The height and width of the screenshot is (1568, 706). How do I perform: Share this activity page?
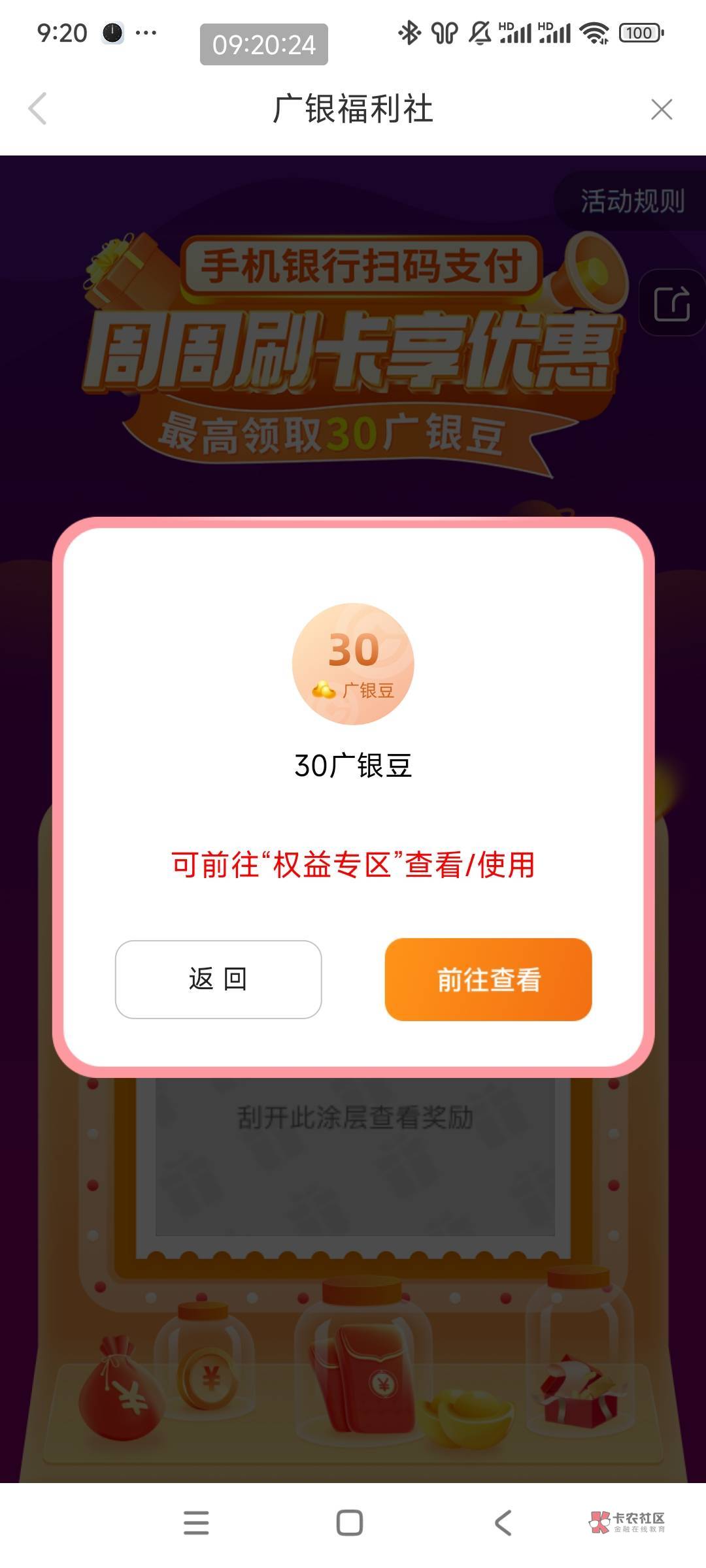tap(672, 303)
